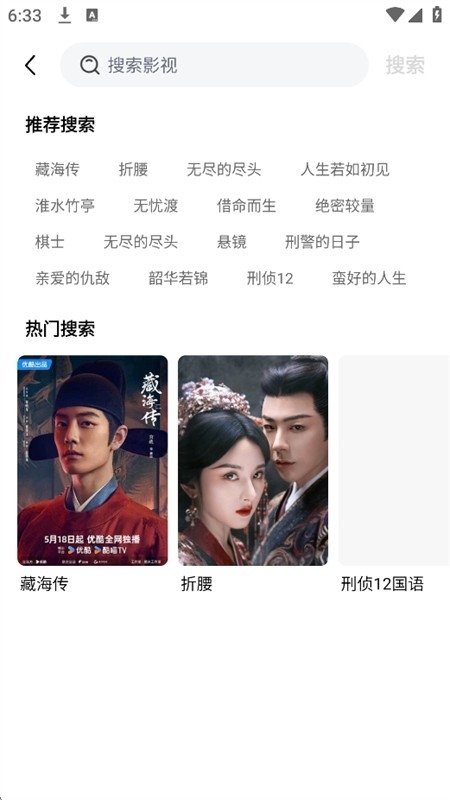Go back using the top-left arrow
Viewport: 450px width, 800px height.
(31, 65)
